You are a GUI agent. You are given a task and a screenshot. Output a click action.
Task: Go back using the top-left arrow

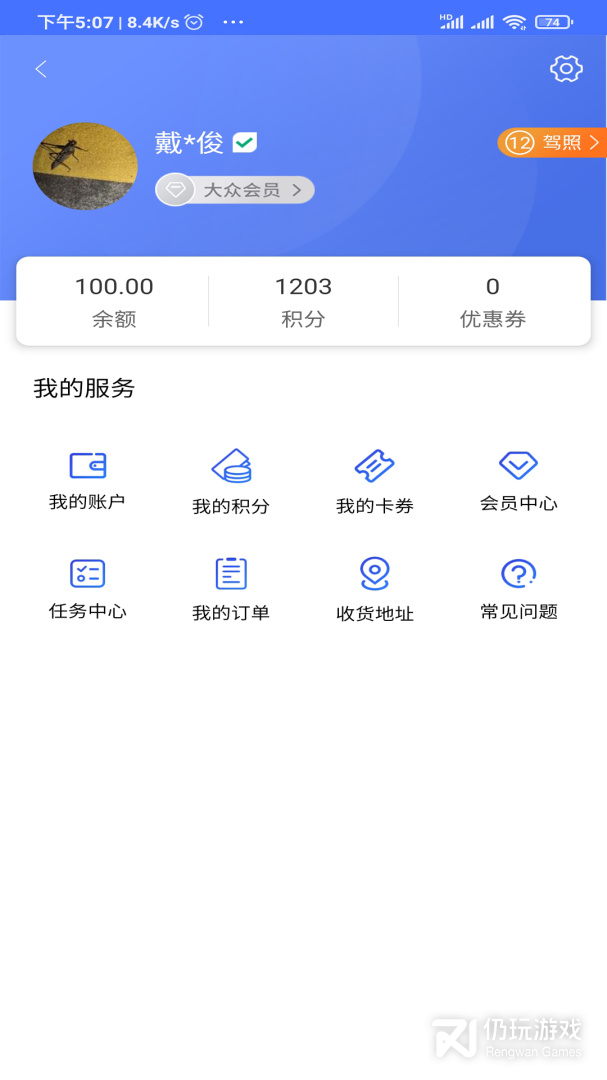pos(41,69)
